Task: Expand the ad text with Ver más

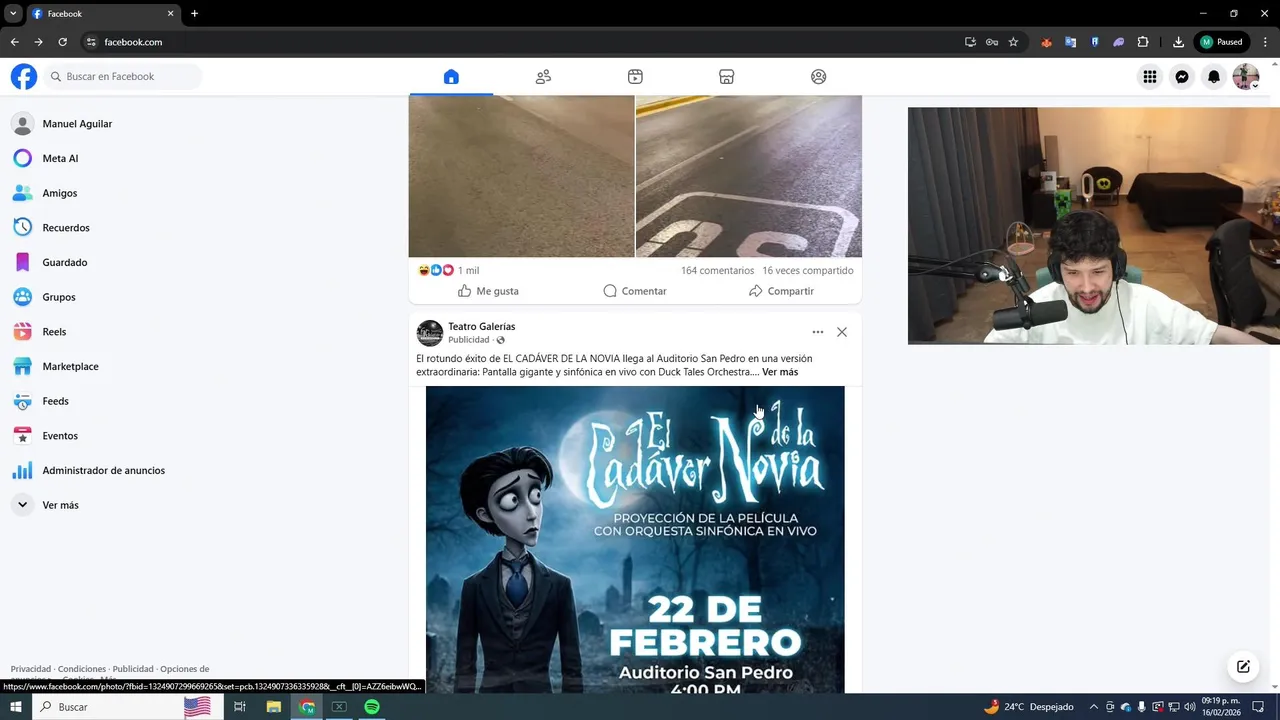Action: (780, 372)
